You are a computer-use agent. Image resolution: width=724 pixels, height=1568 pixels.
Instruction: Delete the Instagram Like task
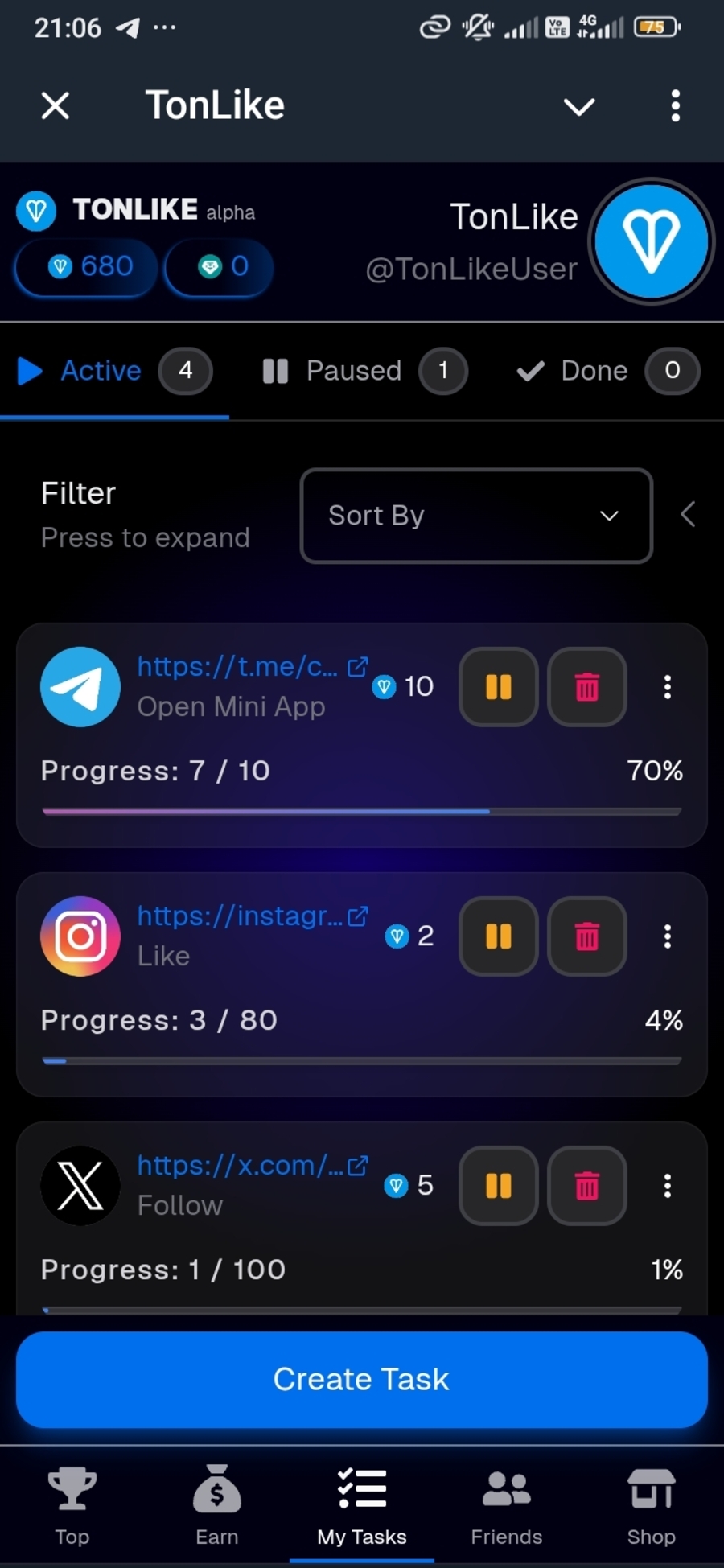coord(586,936)
